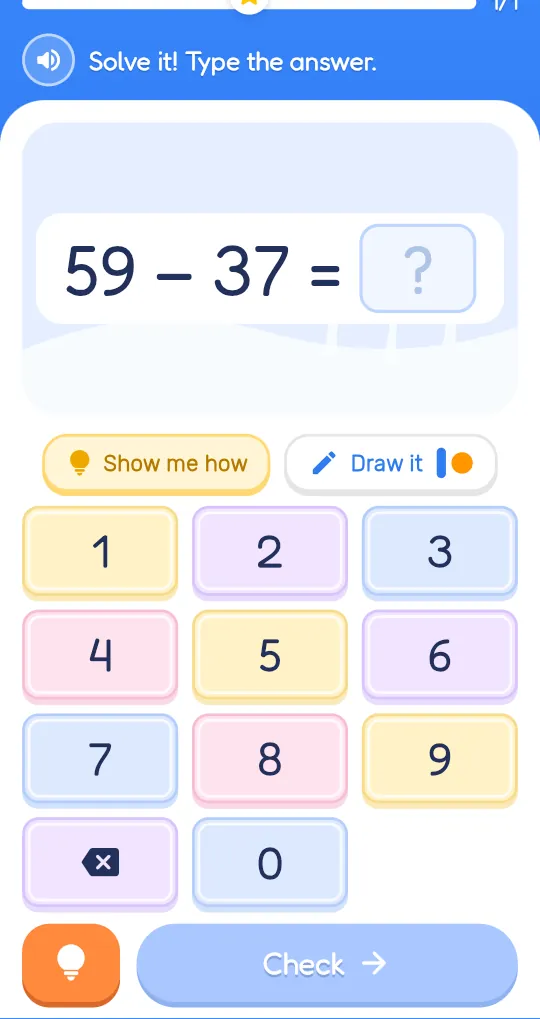540x1019 pixels.
Task: Enter digit 1 on the number pad
Action: (100, 552)
